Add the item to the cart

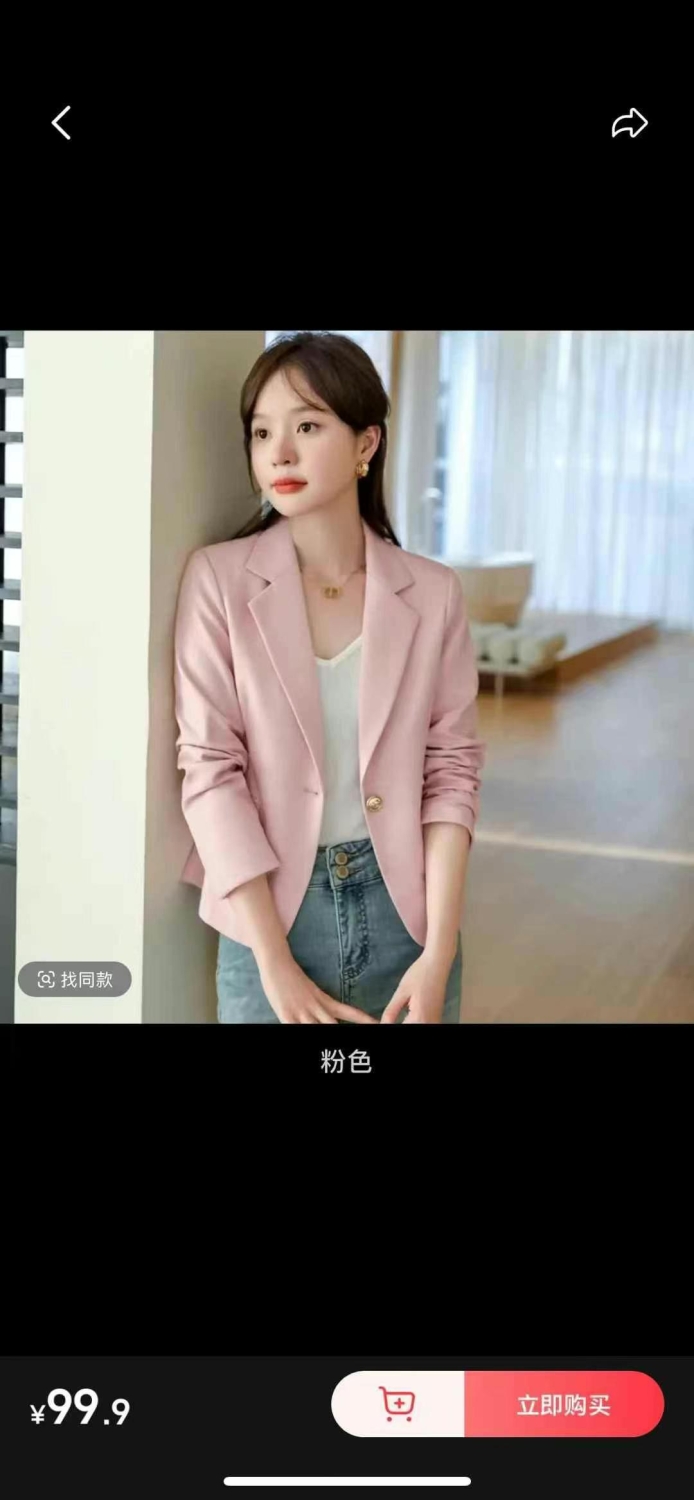coord(398,1404)
